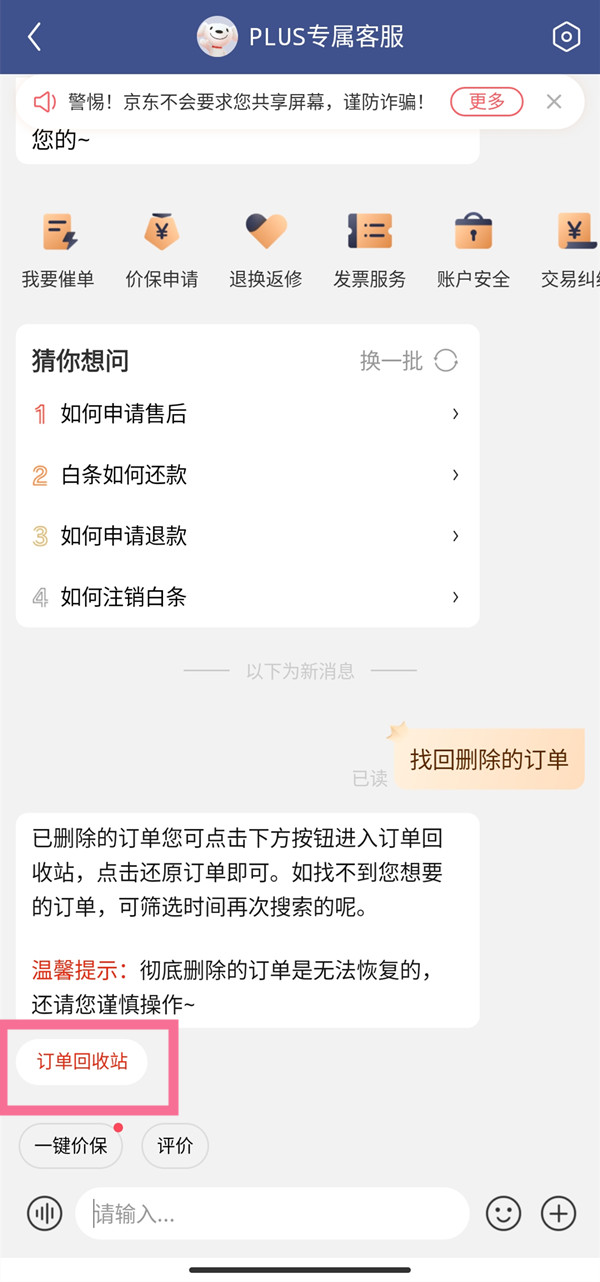The height and width of the screenshot is (1282, 600).
Task: Go back using the top-left arrow
Action: pyautogui.click(x=34, y=37)
